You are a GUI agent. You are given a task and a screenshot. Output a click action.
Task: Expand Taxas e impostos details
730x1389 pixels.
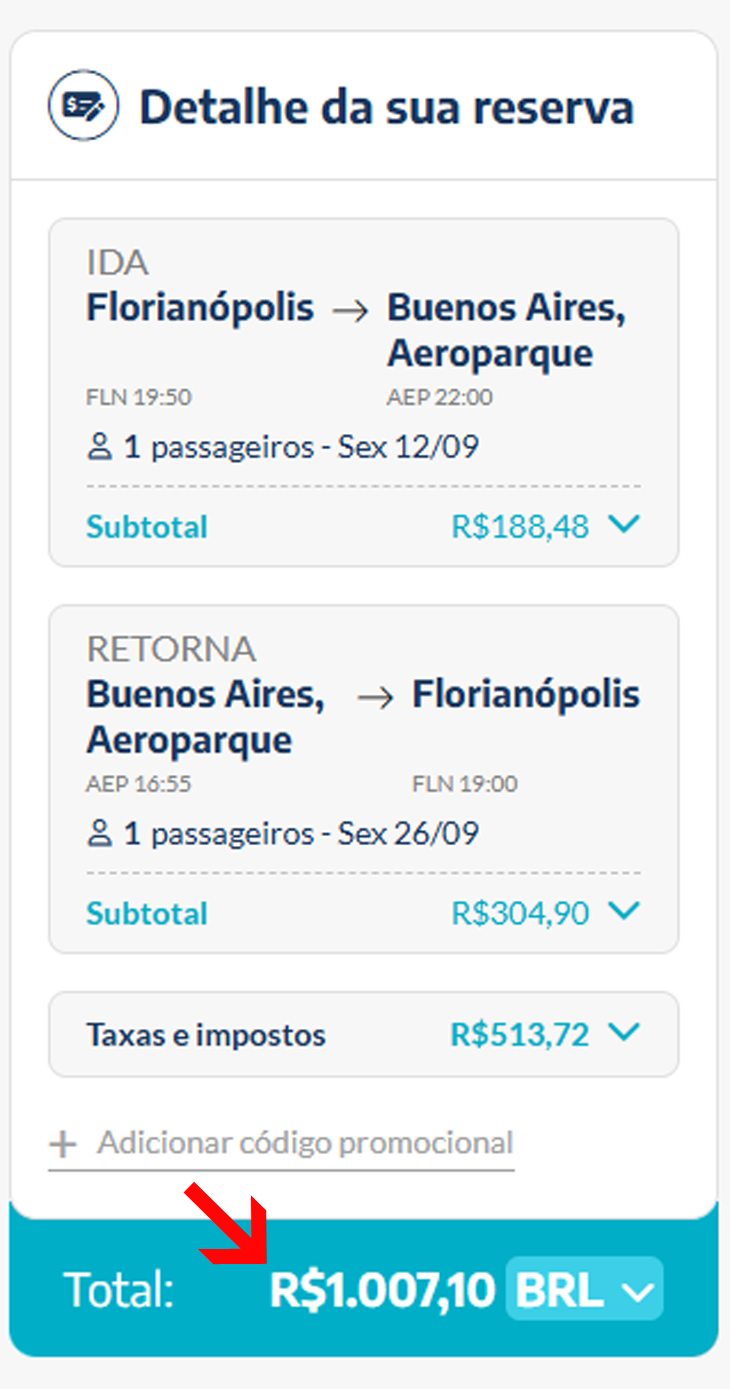(624, 1033)
